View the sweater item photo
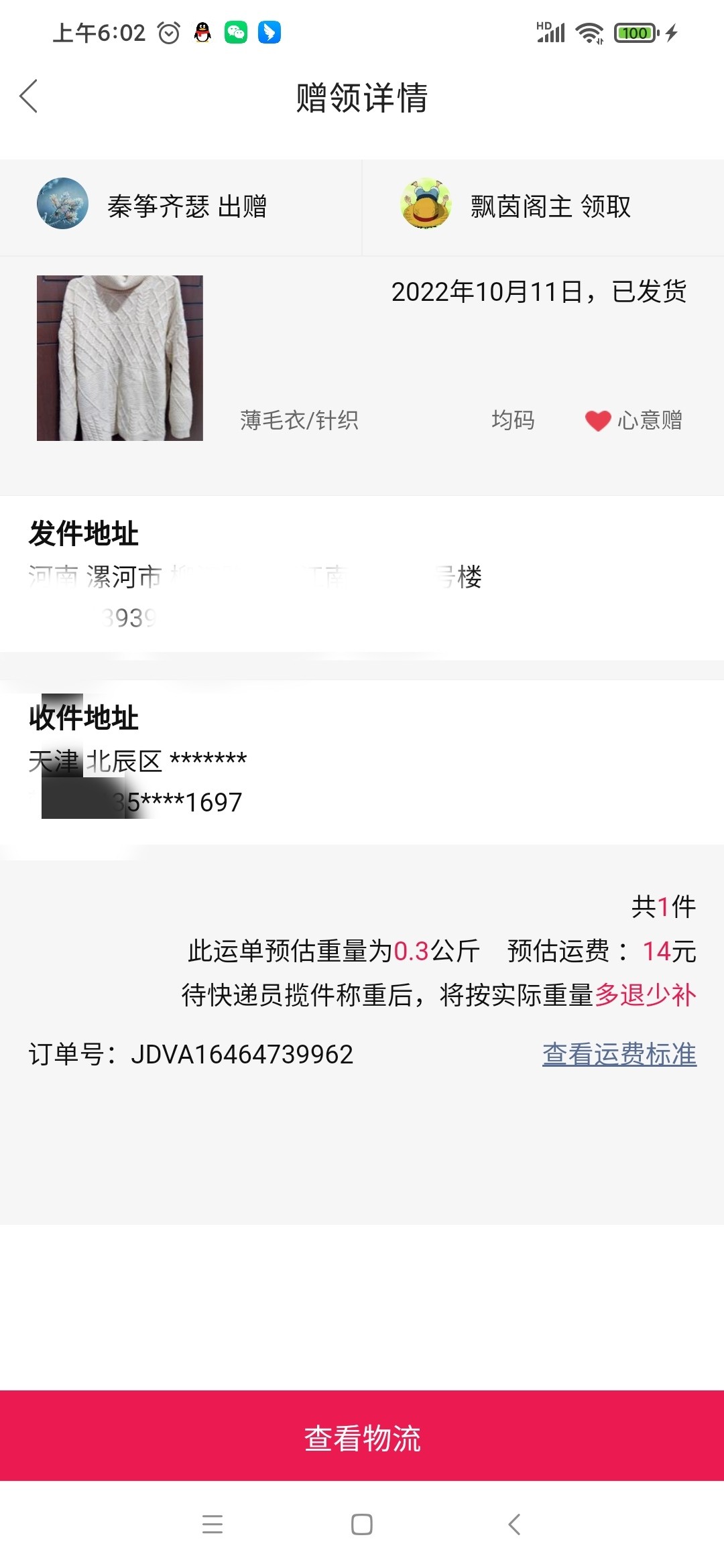This screenshot has width=724, height=1568. click(120, 358)
